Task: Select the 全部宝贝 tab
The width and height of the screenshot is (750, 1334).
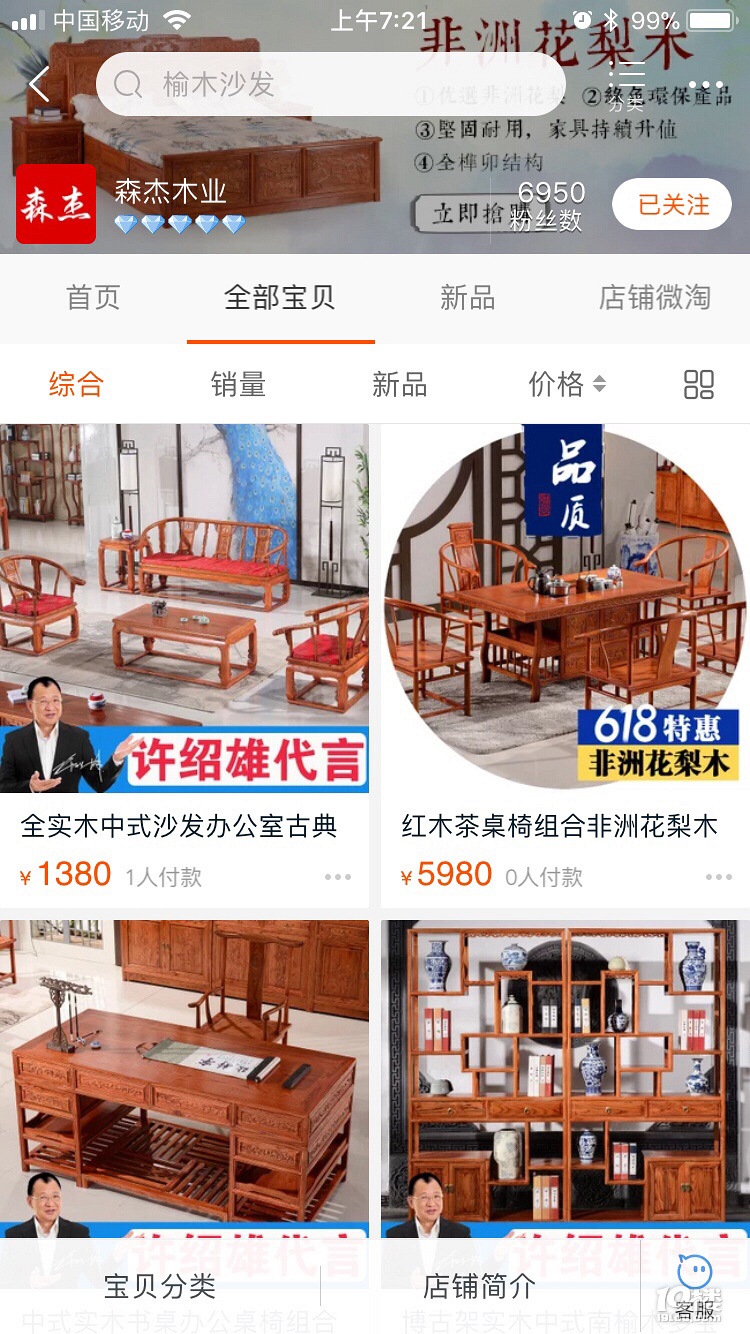Action: (280, 298)
